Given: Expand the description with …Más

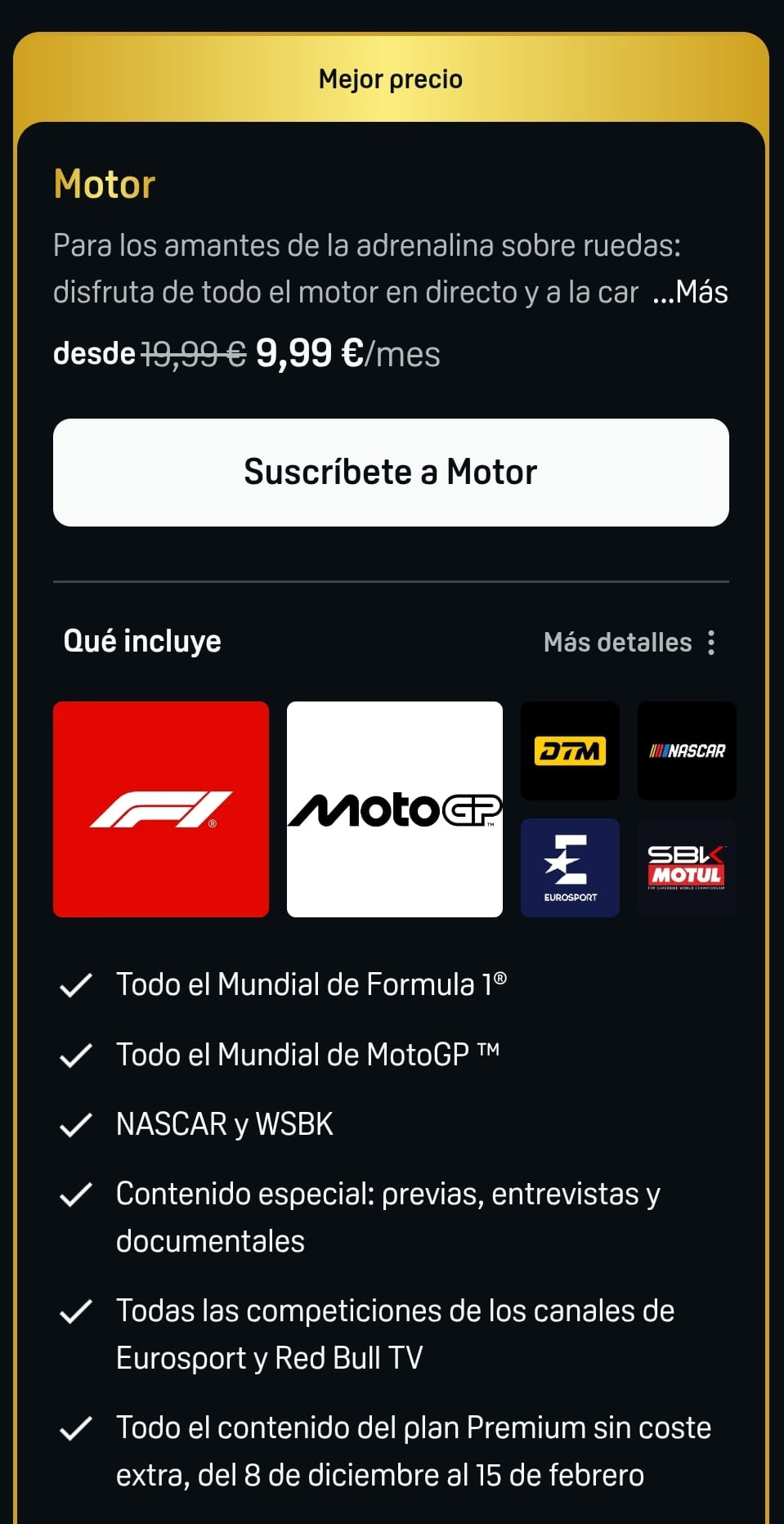Looking at the screenshot, I should 691,293.
